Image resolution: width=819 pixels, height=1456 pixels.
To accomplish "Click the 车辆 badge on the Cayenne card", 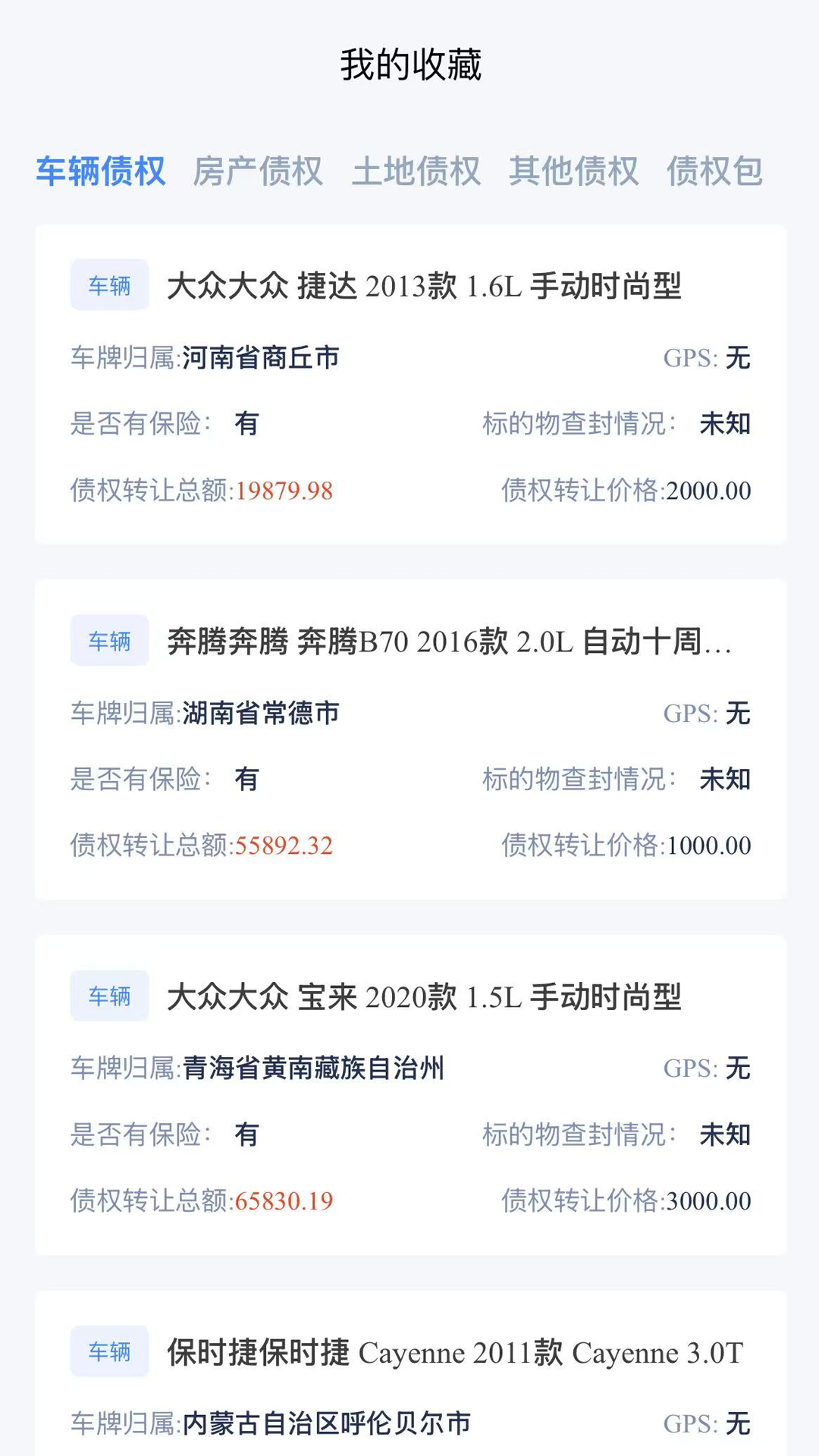I will pos(108,1351).
